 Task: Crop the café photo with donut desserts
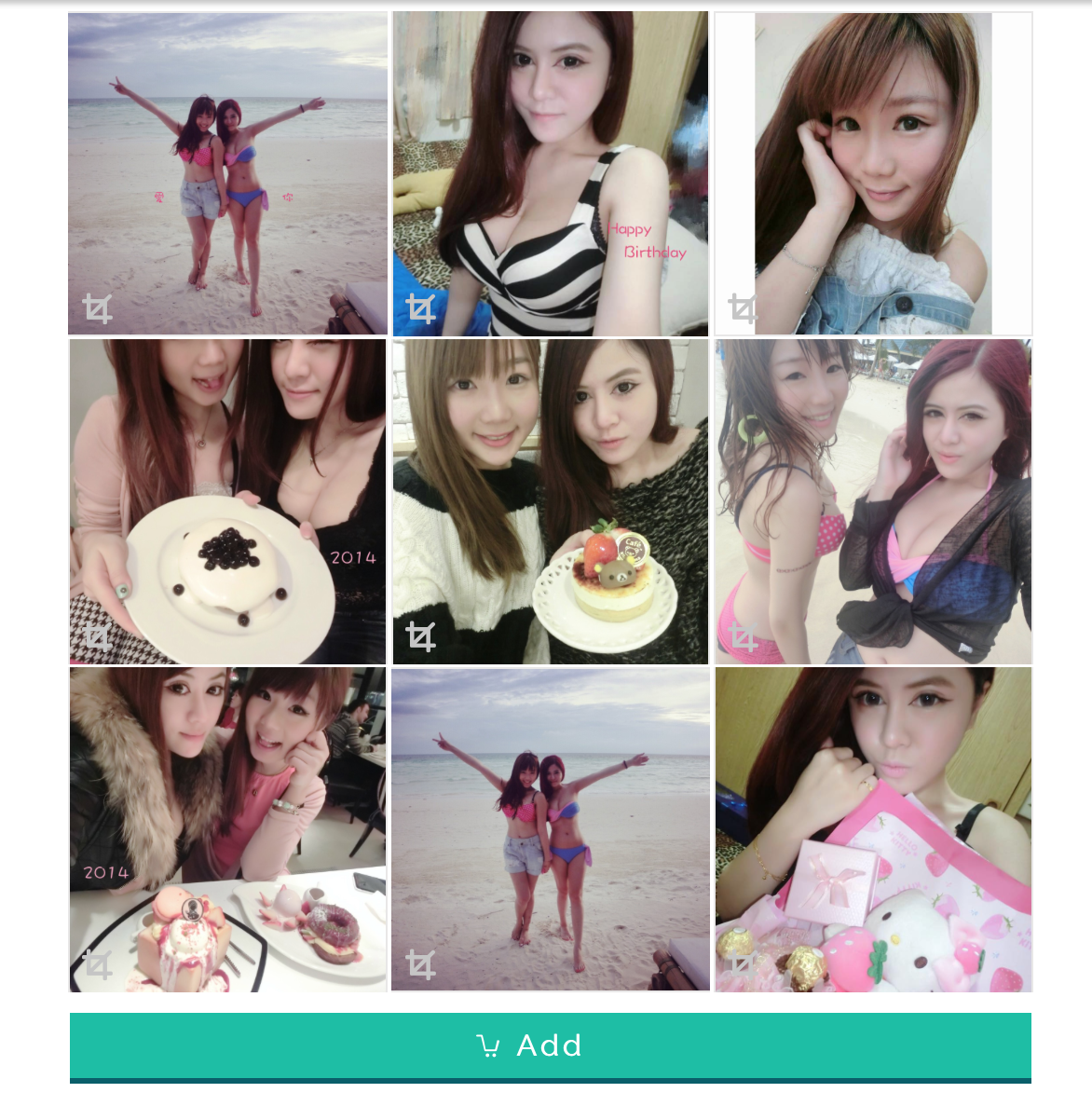tap(98, 965)
